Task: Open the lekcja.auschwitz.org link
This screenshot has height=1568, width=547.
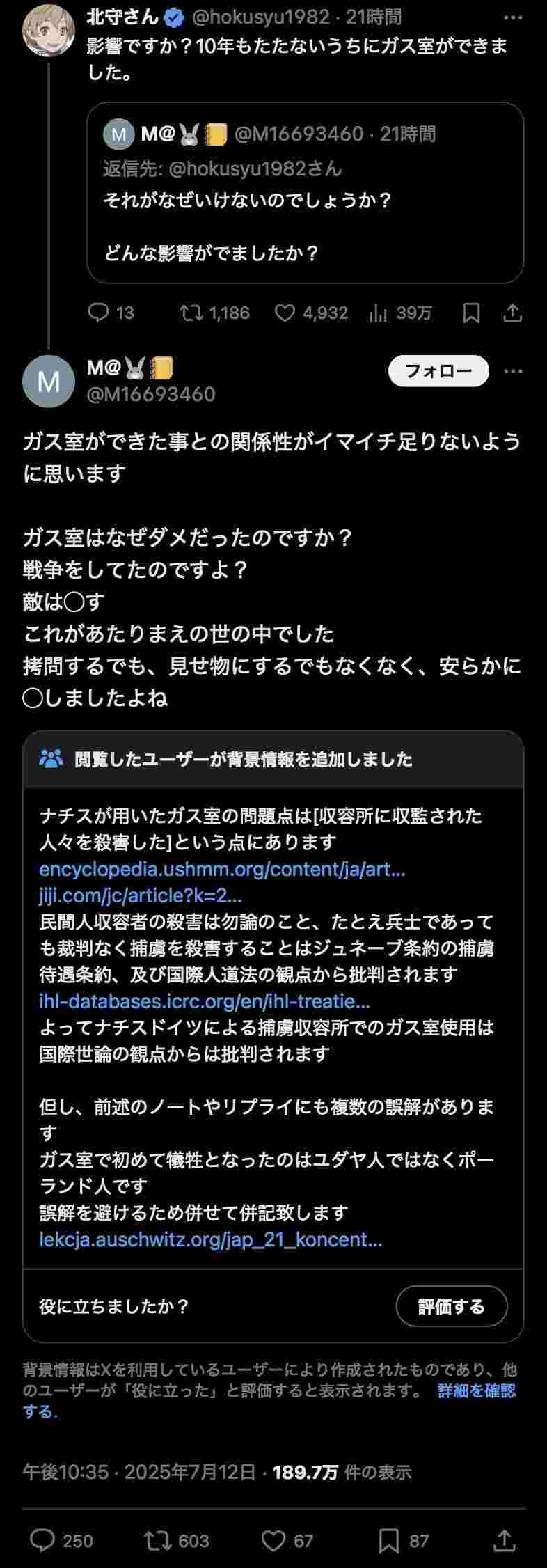Action: [211, 1239]
